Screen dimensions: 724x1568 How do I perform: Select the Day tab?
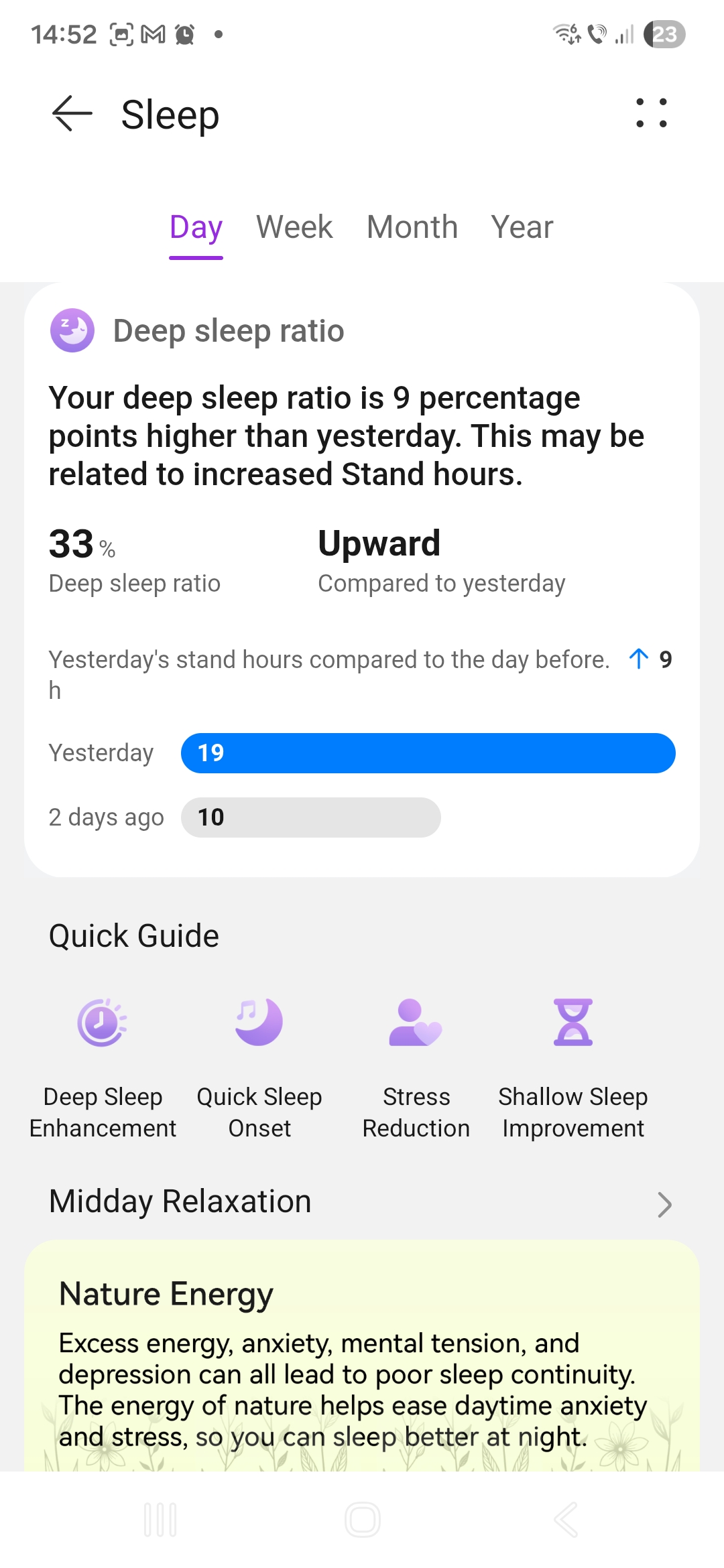pyautogui.click(x=196, y=228)
